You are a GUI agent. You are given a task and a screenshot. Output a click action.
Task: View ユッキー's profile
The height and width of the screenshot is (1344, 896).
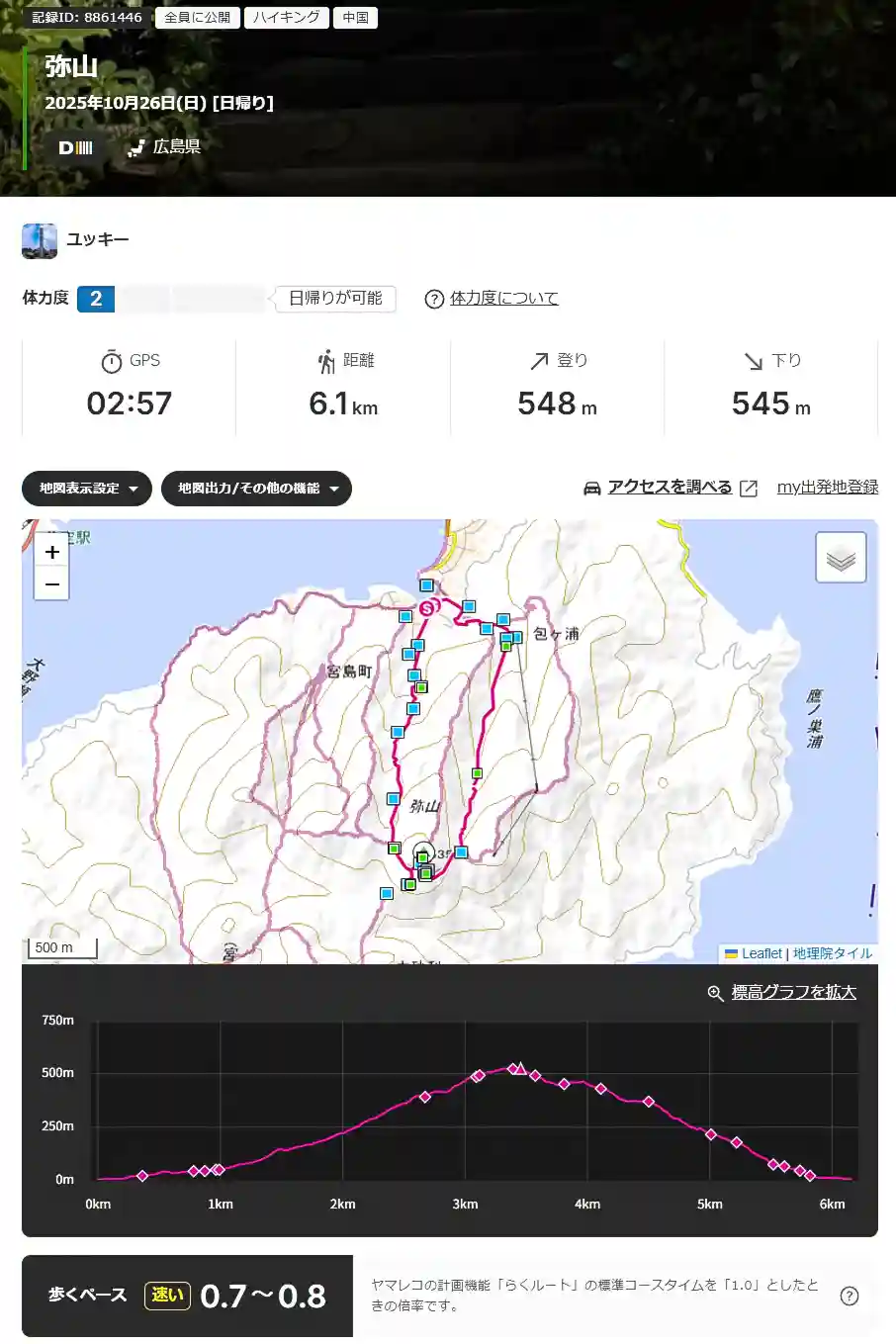click(x=97, y=239)
